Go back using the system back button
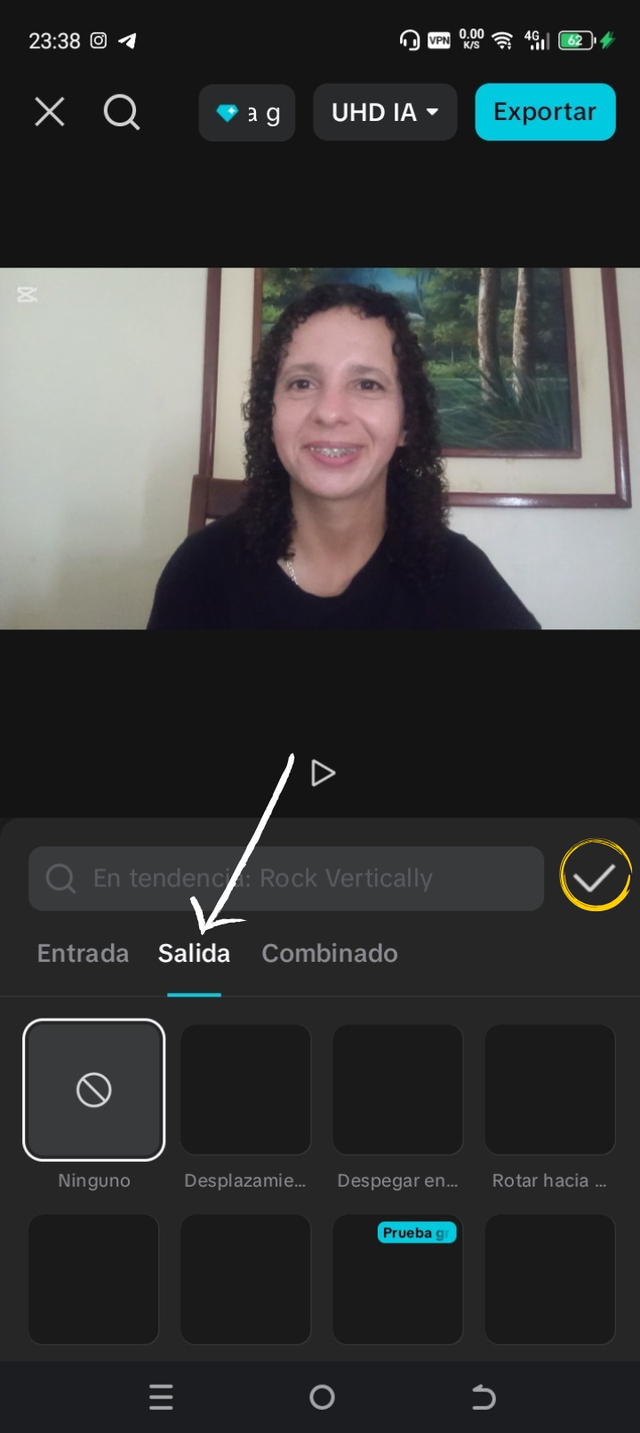The height and width of the screenshot is (1433, 640). [483, 1397]
